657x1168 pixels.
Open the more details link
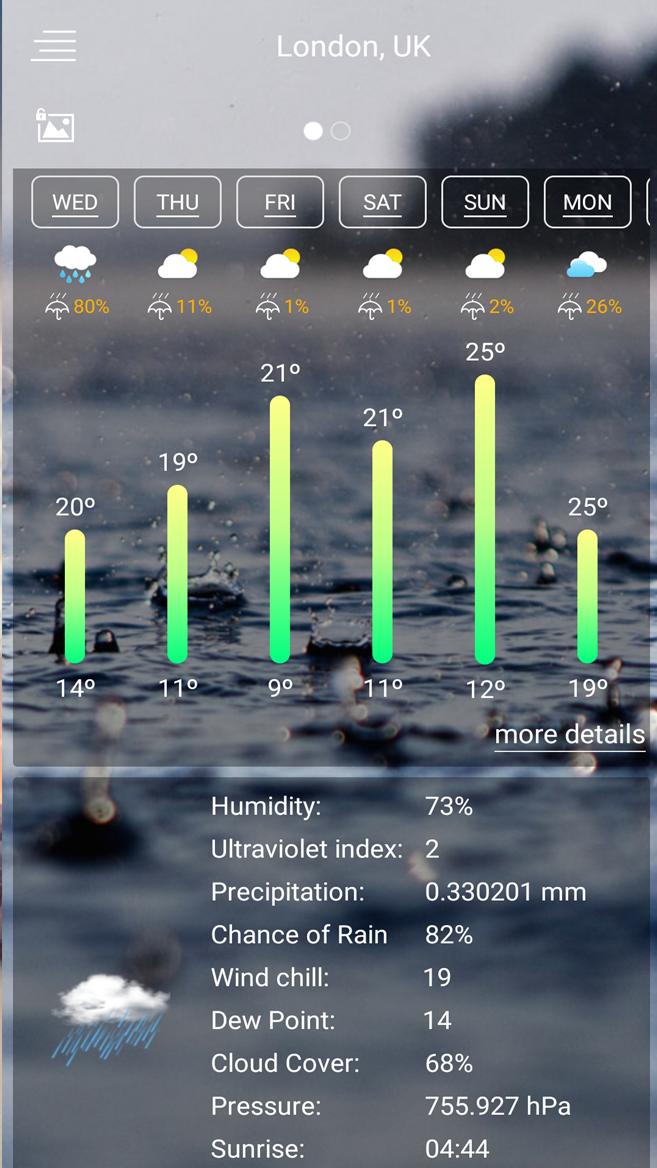point(569,735)
